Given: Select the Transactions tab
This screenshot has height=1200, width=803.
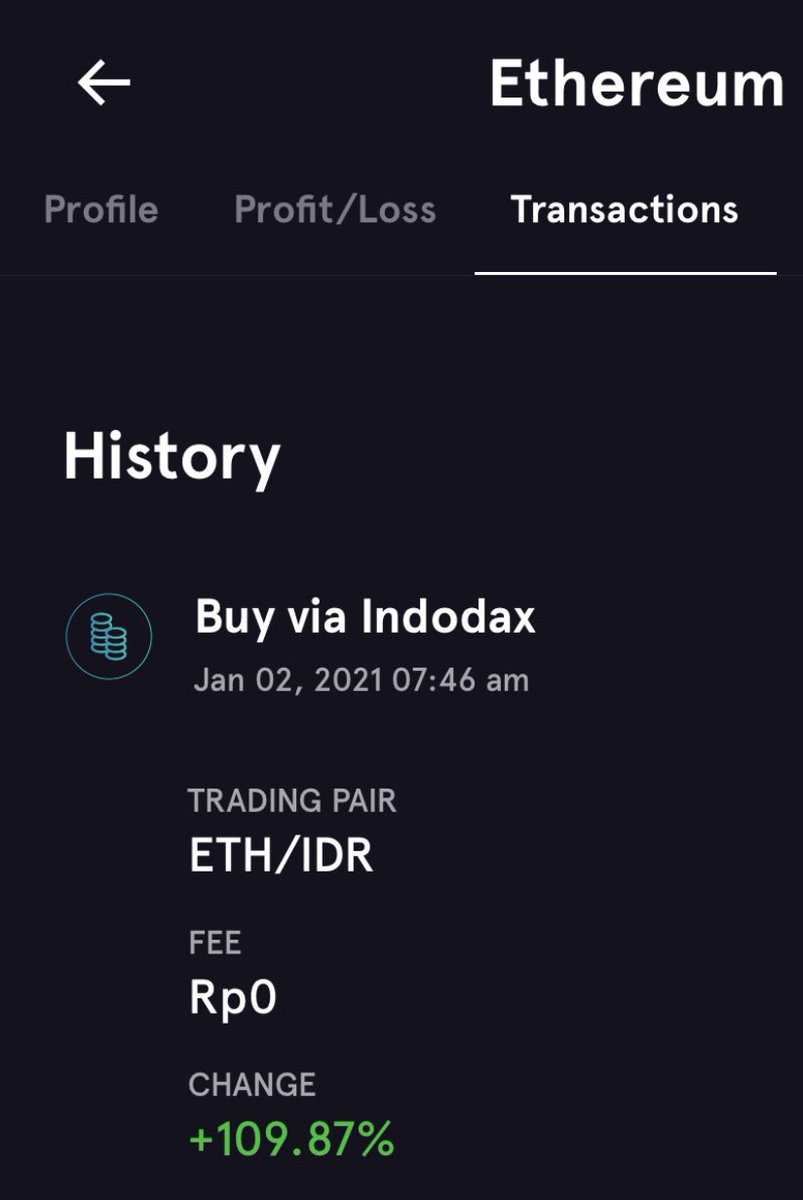Looking at the screenshot, I should tap(625, 210).
